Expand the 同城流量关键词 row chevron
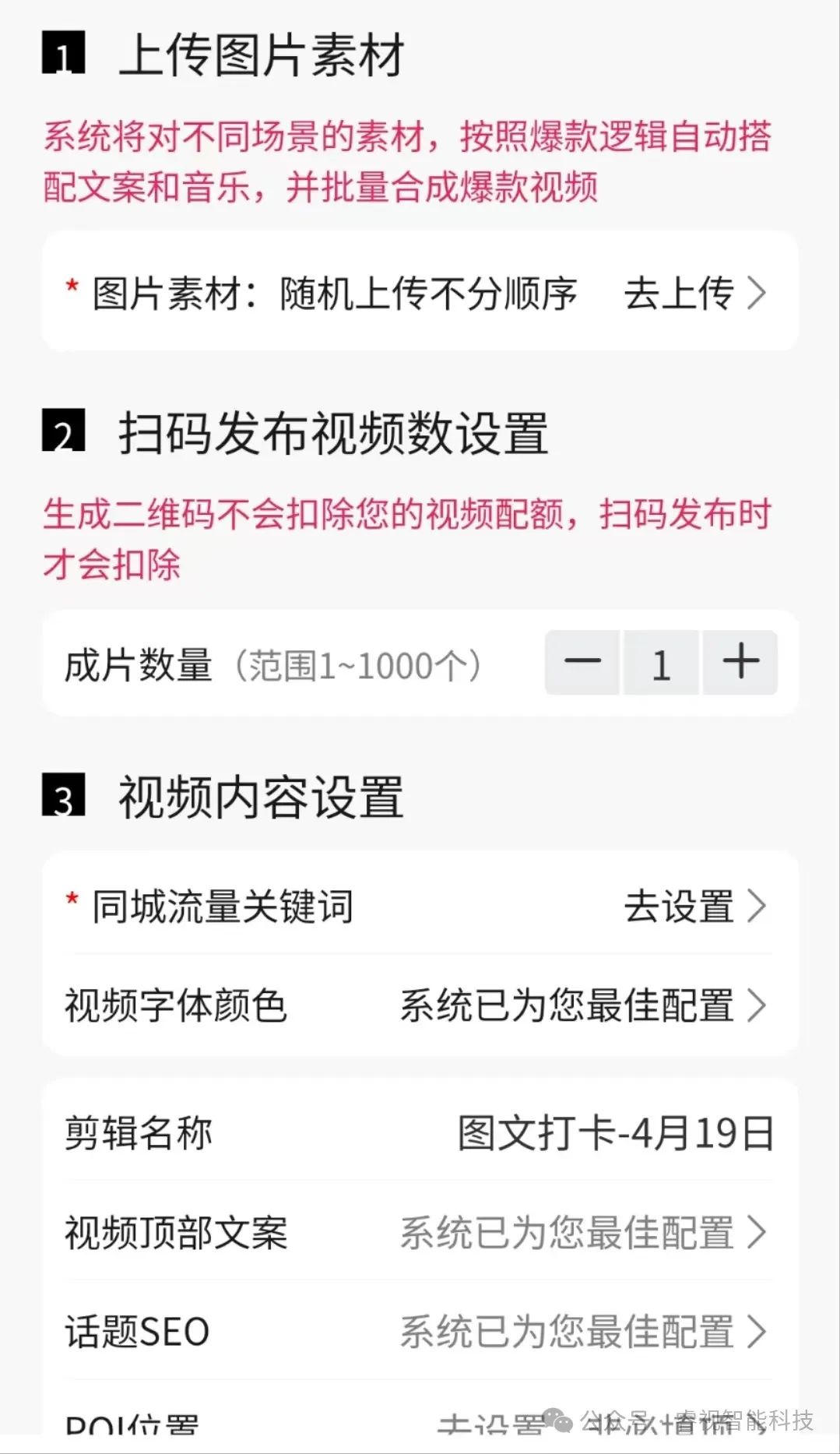This screenshot has height=1454, width=840. click(x=759, y=907)
